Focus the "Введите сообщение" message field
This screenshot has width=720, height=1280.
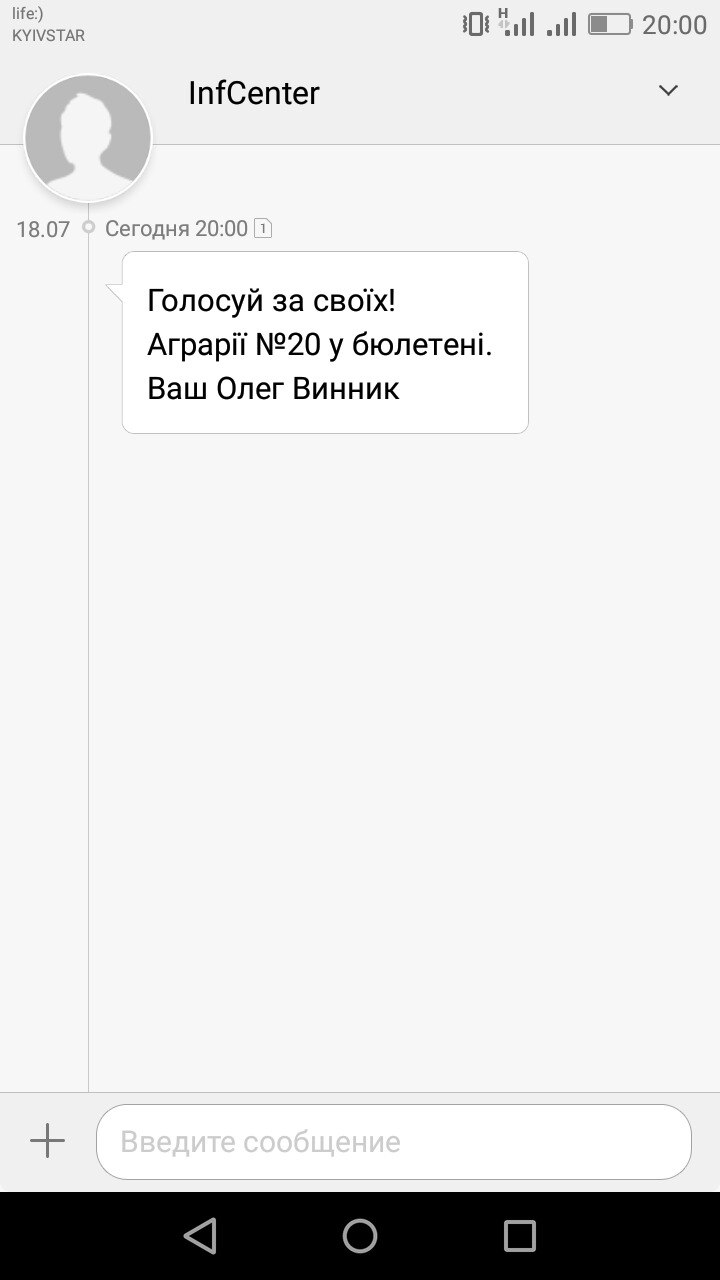tap(393, 1142)
